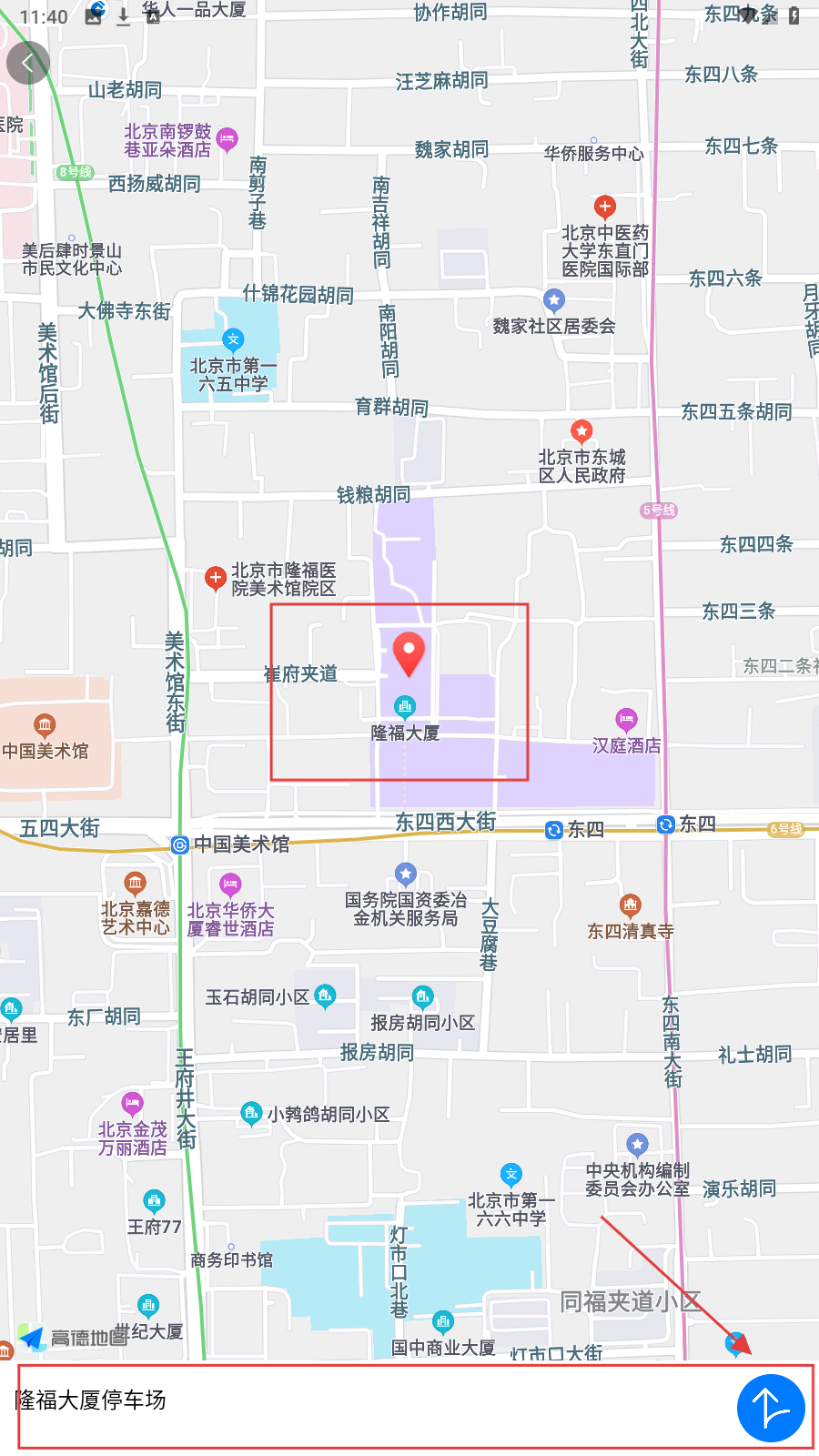Viewport: 819px width, 1456px height.
Task: Tap the 东四清真寺 landmark marker
Action: click(630, 905)
